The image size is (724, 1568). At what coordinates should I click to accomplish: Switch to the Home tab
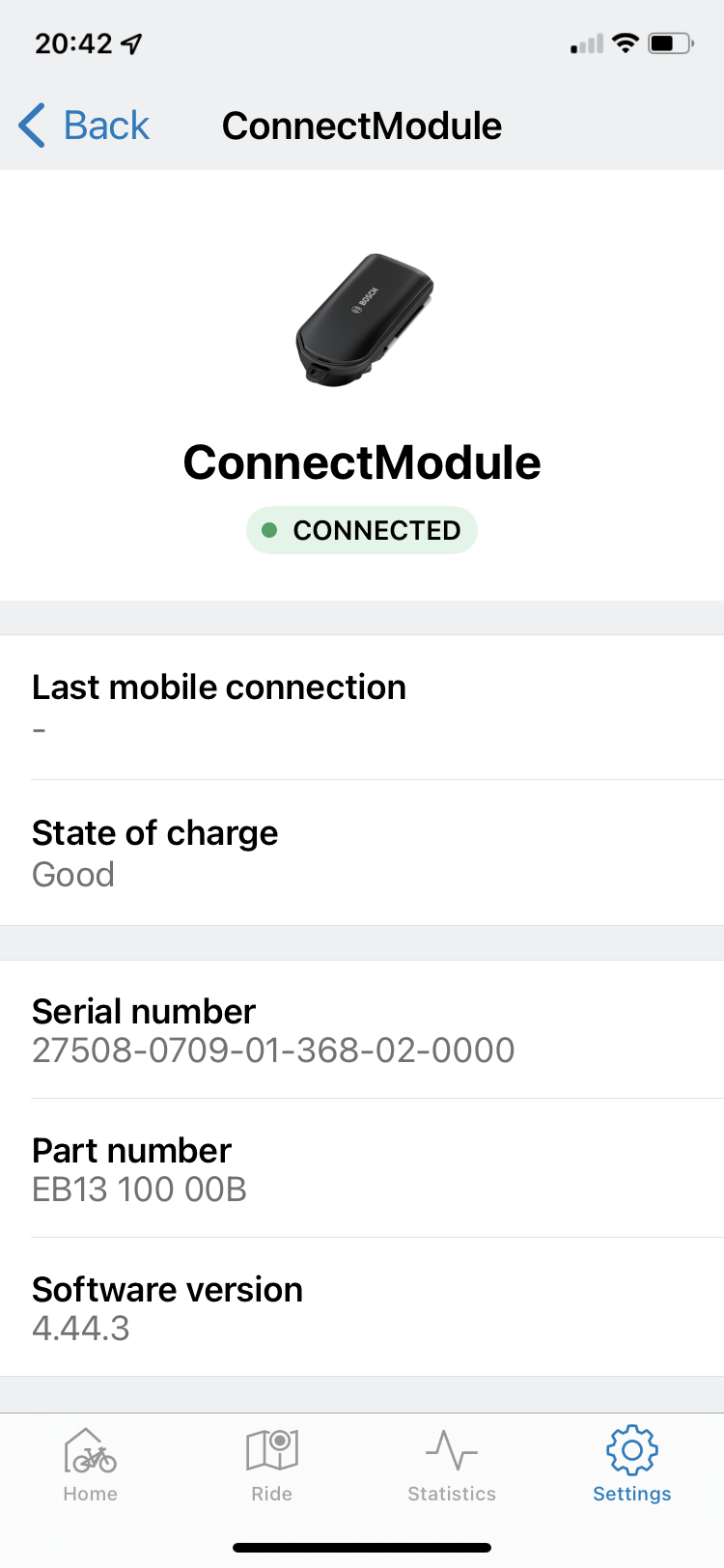pos(90,1465)
